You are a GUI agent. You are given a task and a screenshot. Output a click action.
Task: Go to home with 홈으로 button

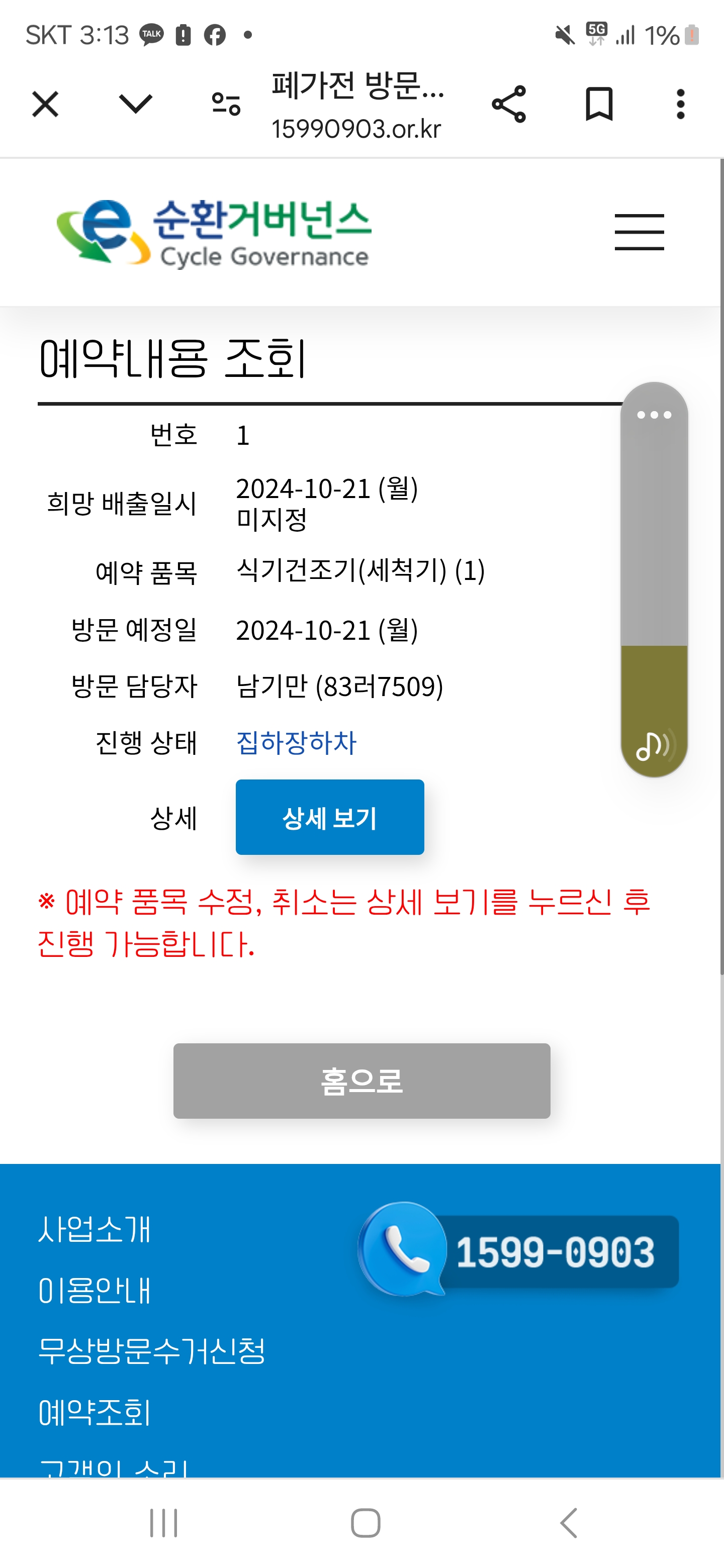pyautogui.click(x=361, y=1081)
